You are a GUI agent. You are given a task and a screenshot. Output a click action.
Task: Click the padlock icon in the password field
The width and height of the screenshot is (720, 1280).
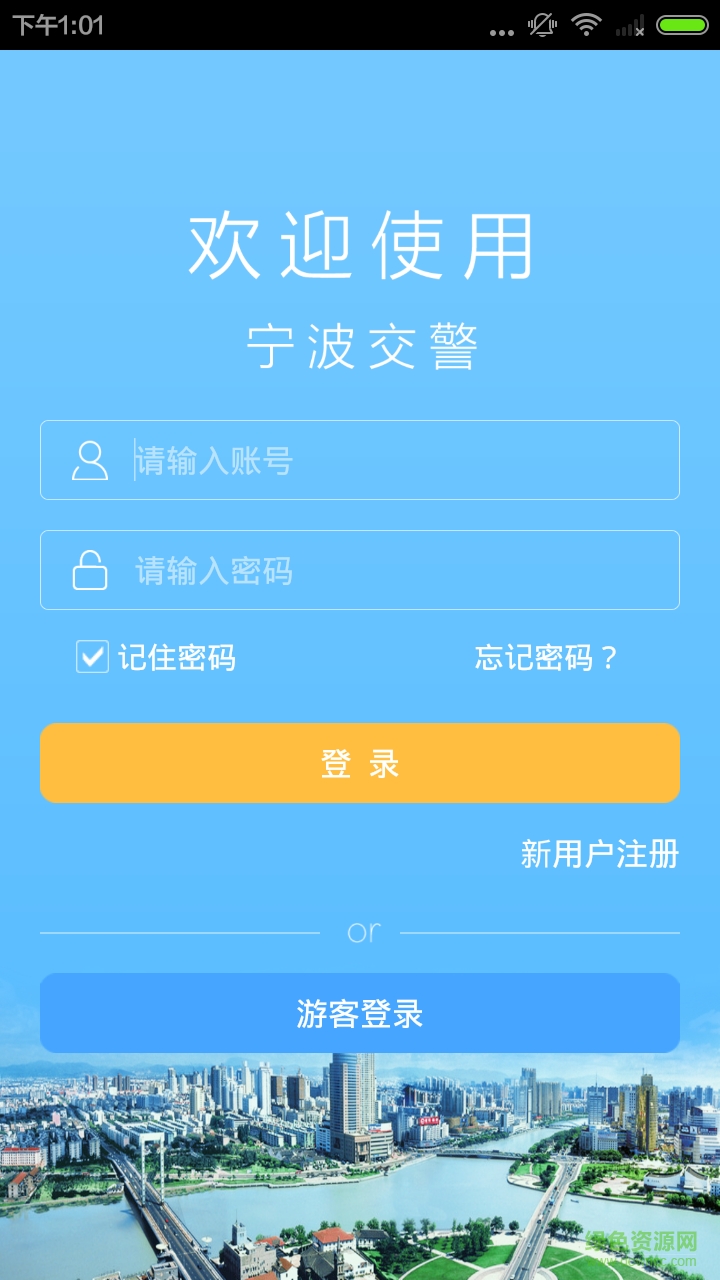(x=90, y=570)
